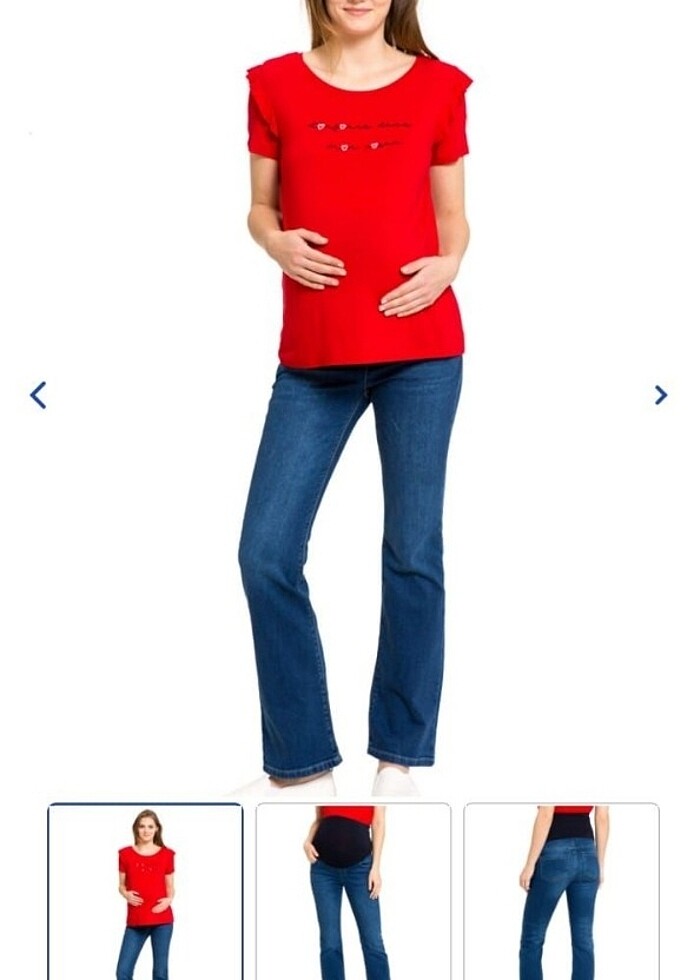700x980 pixels.
Task: Select the red t-shirt full-body thumbnail
Action: coord(145,892)
